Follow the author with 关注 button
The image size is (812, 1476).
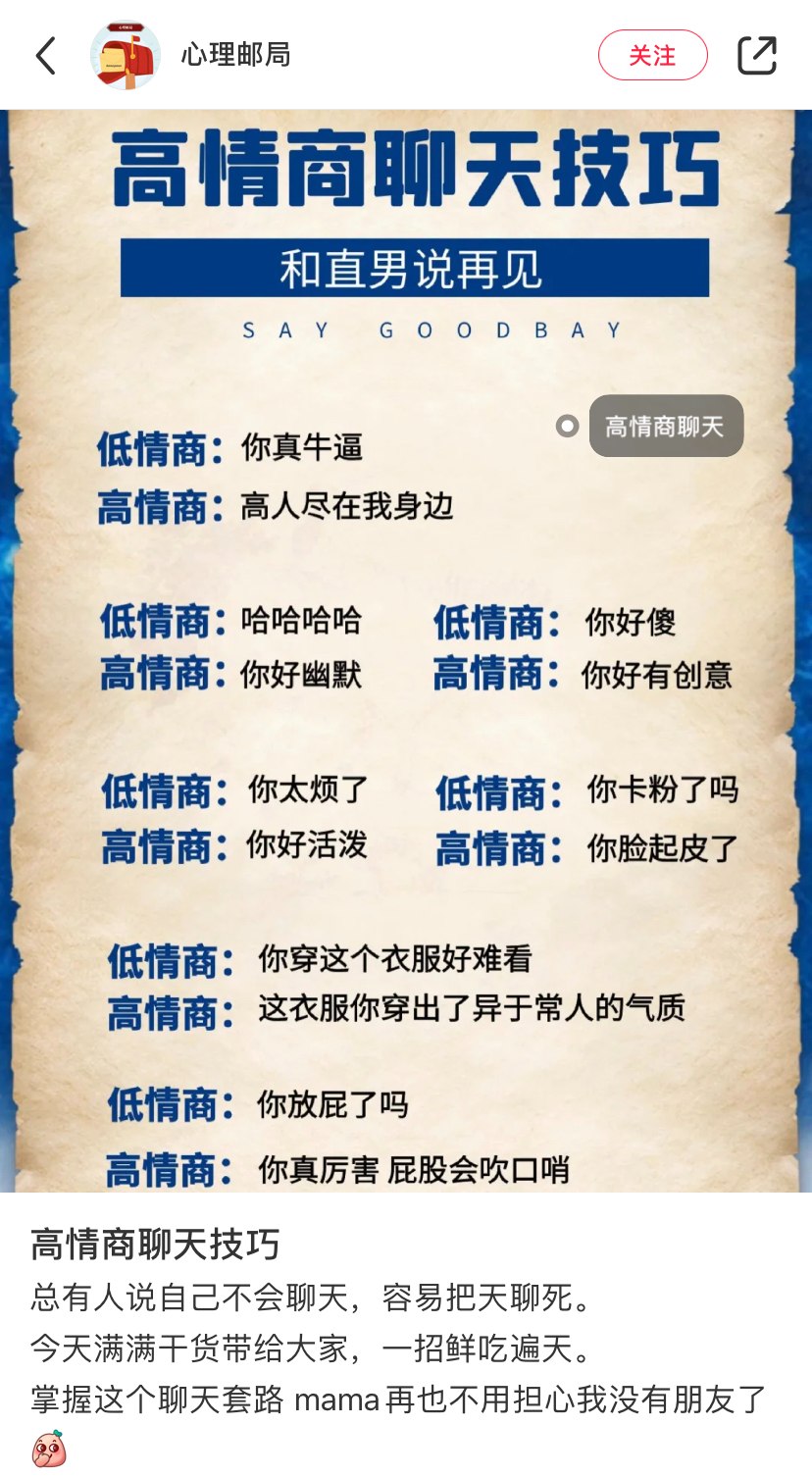pyautogui.click(x=652, y=56)
